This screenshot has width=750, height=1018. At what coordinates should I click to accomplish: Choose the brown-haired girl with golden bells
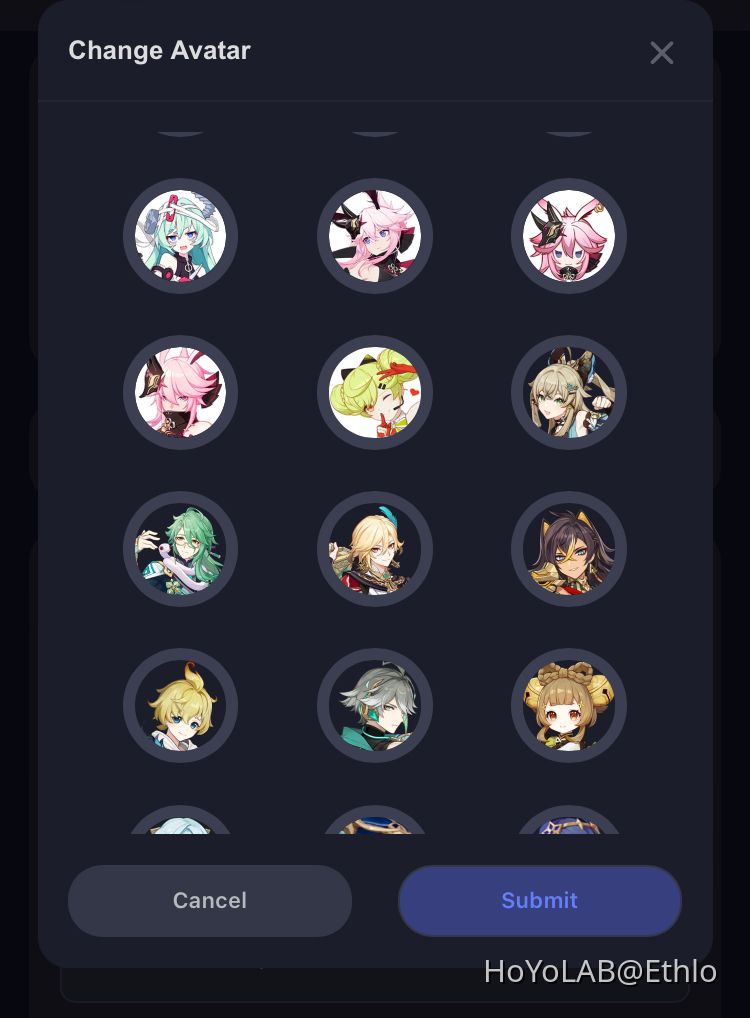569,705
